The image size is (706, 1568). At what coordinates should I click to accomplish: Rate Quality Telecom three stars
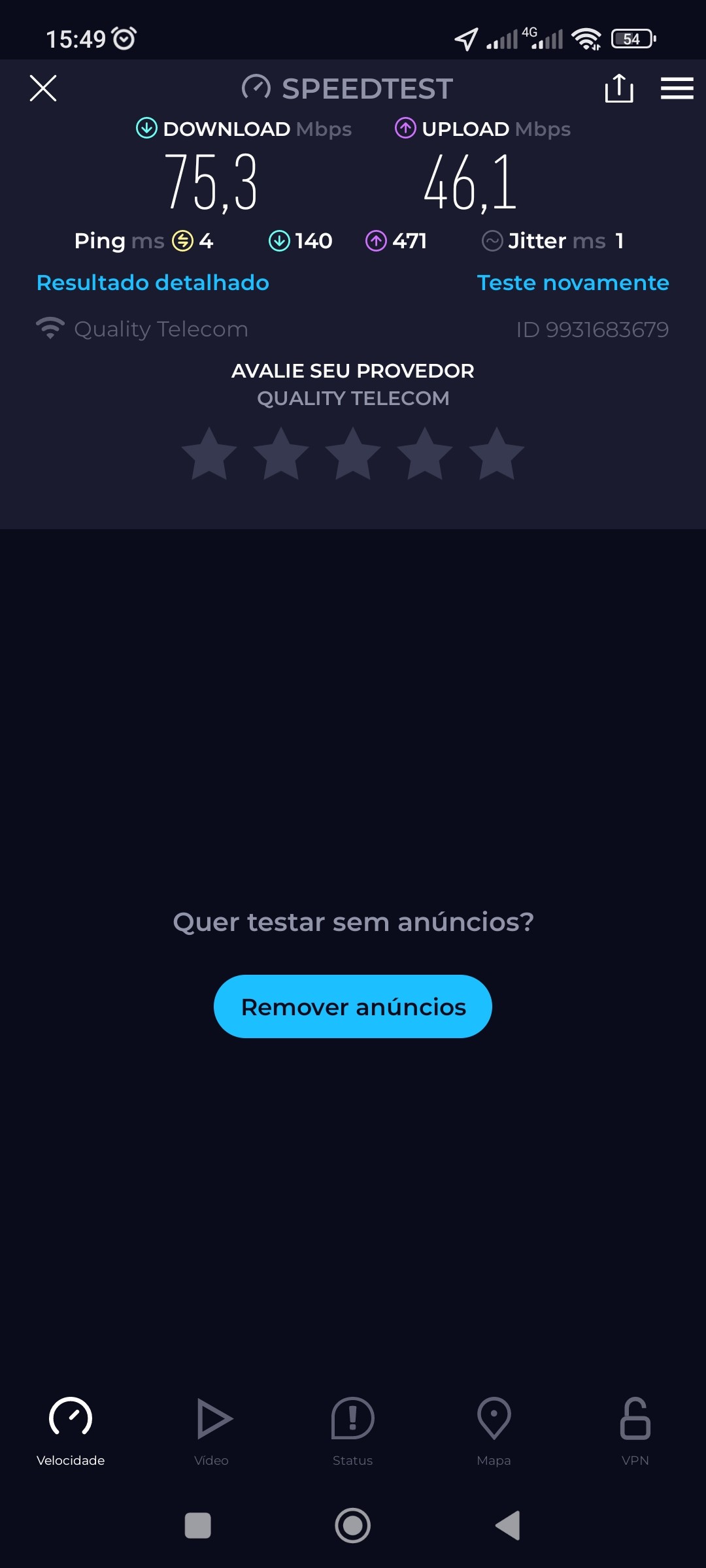[x=353, y=454]
